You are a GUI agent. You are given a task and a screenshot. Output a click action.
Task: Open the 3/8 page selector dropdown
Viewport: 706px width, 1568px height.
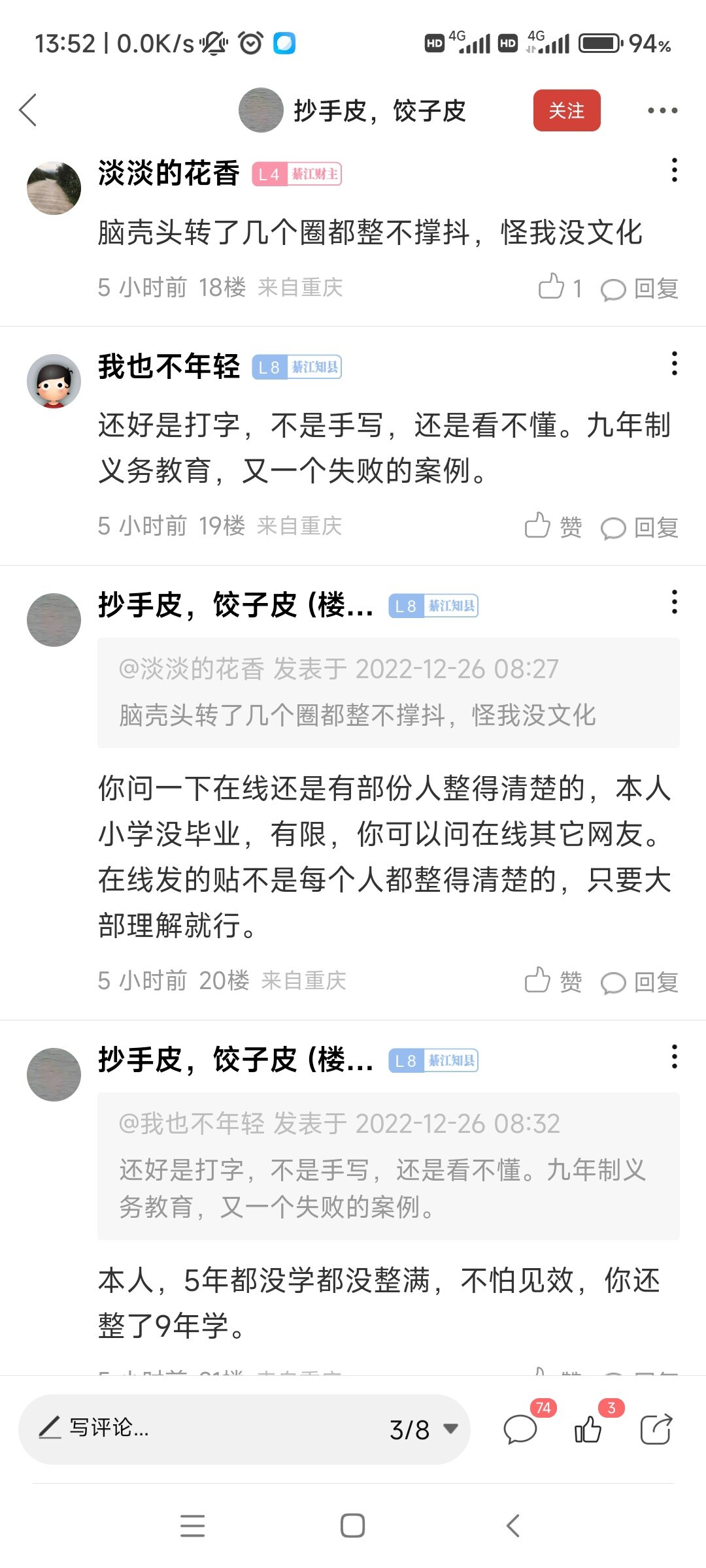click(x=422, y=1429)
